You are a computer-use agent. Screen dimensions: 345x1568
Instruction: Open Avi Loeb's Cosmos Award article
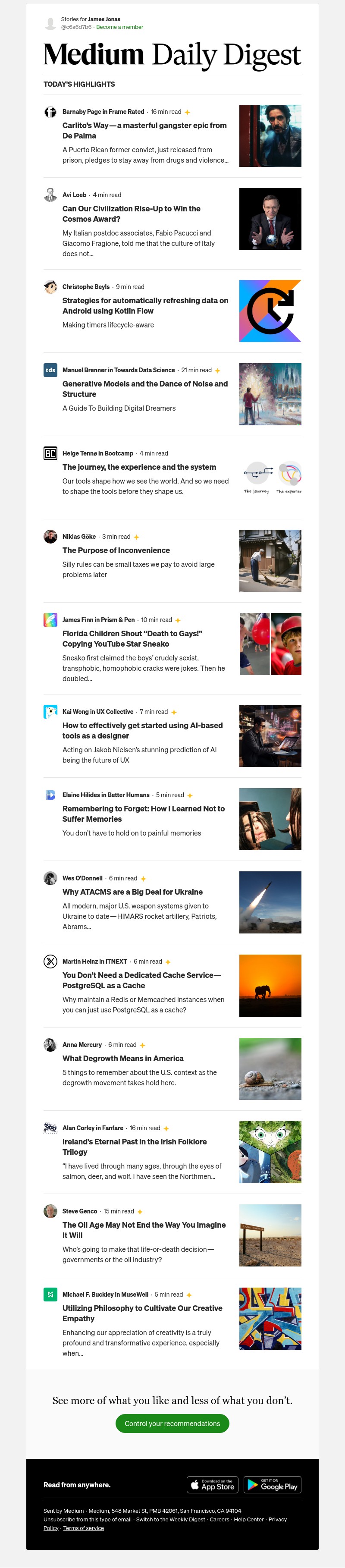tap(131, 214)
